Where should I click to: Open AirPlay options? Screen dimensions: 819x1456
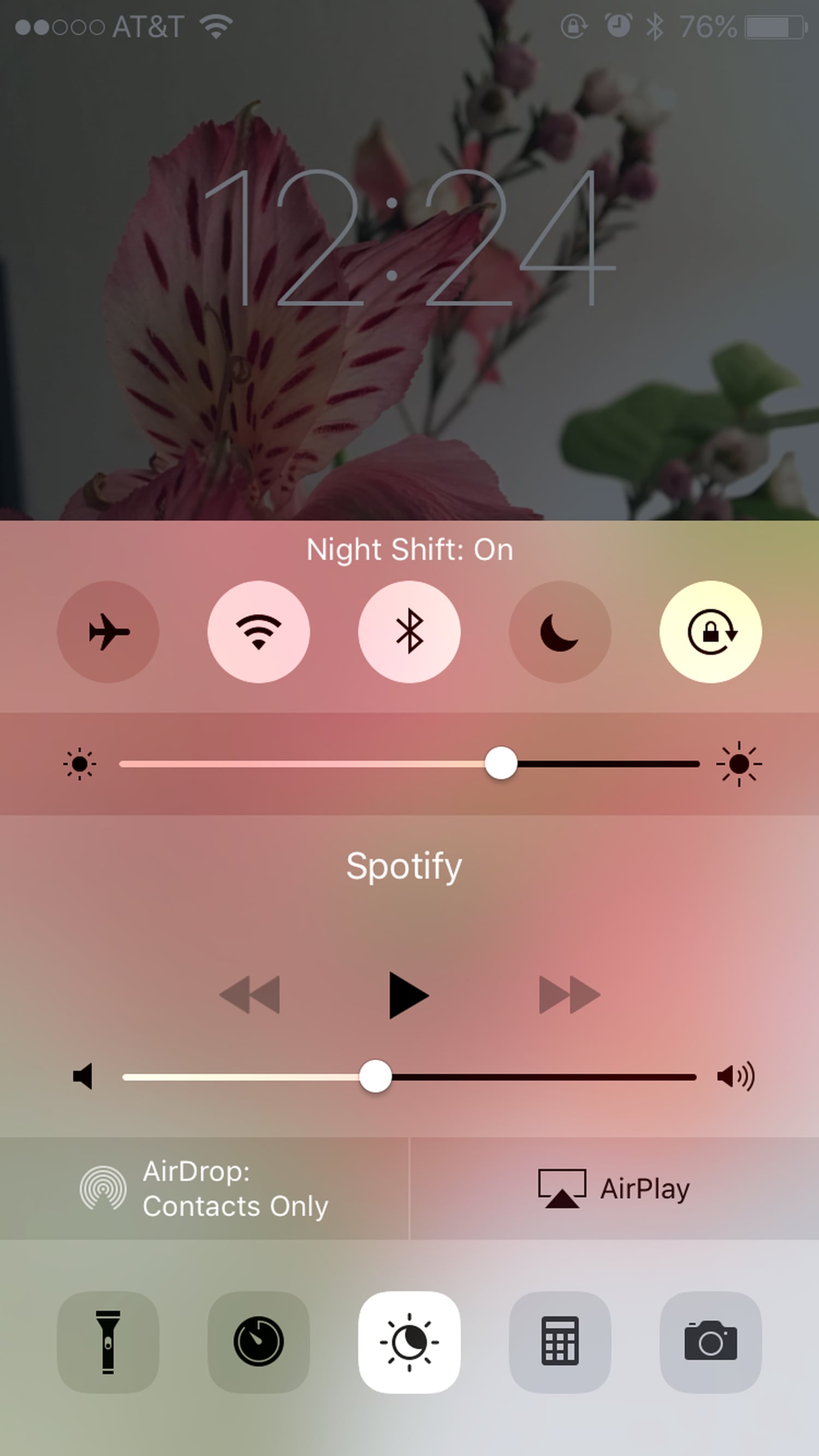click(614, 1189)
